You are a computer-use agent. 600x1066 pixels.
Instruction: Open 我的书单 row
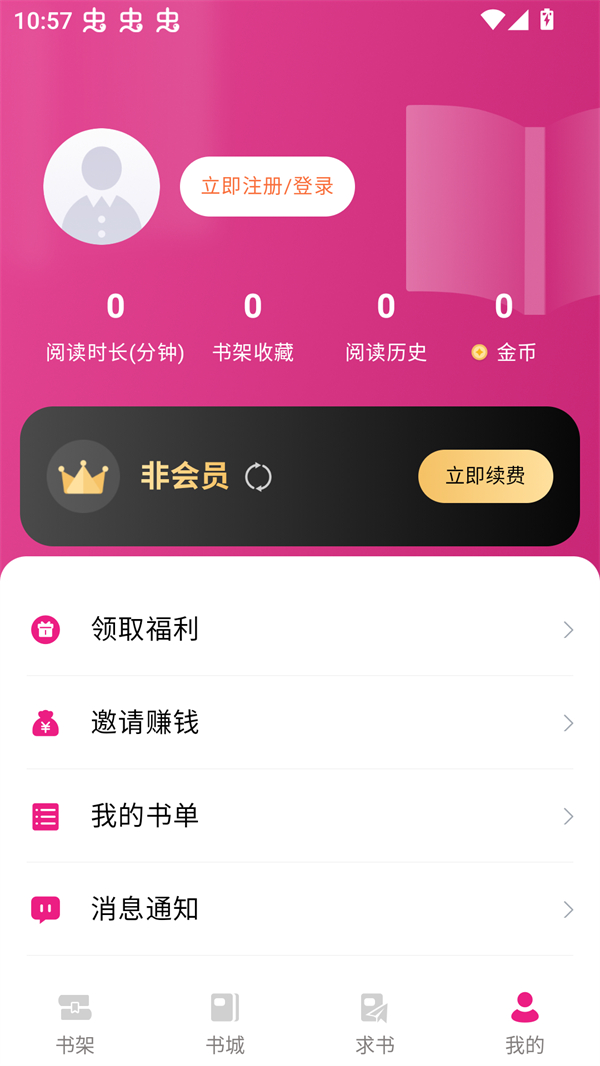pos(300,816)
